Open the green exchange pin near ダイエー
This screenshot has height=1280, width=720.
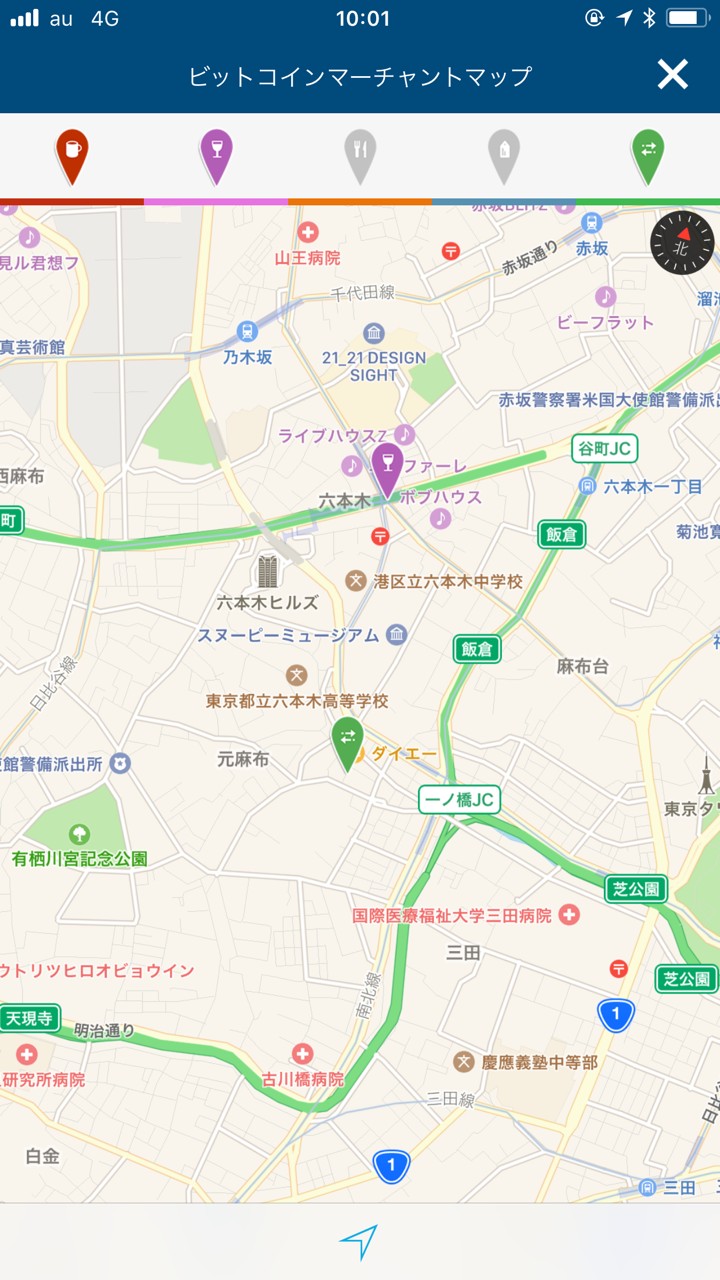pyautogui.click(x=348, y=744)
